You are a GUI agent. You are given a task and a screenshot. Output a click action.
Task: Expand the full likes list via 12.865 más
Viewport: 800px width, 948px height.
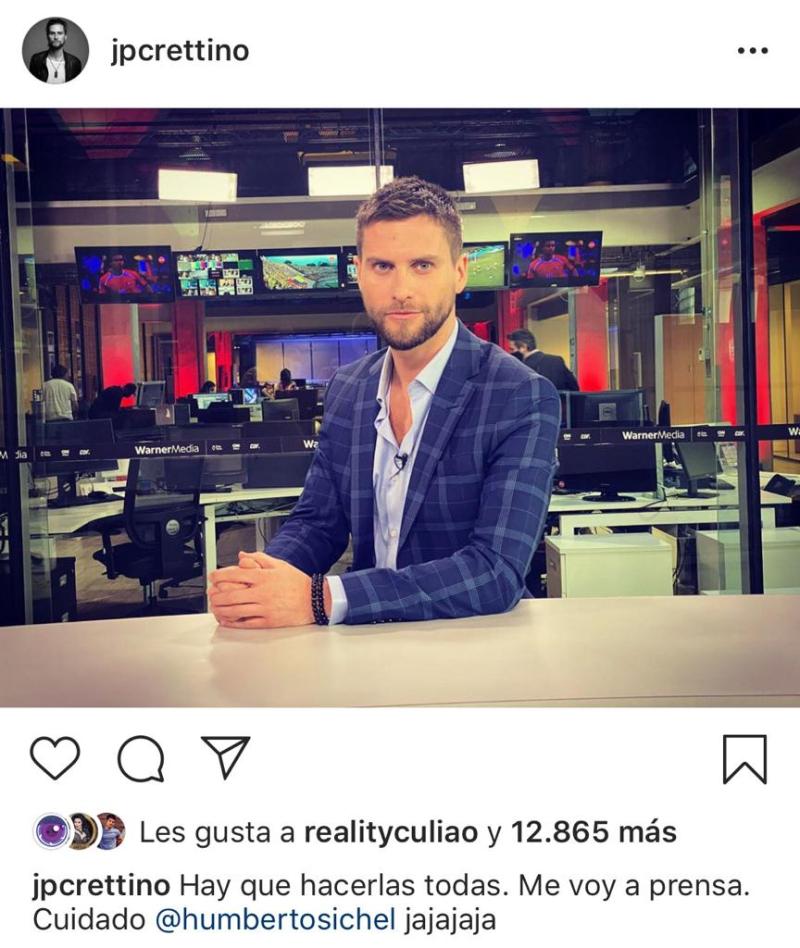tap(594, 829)
